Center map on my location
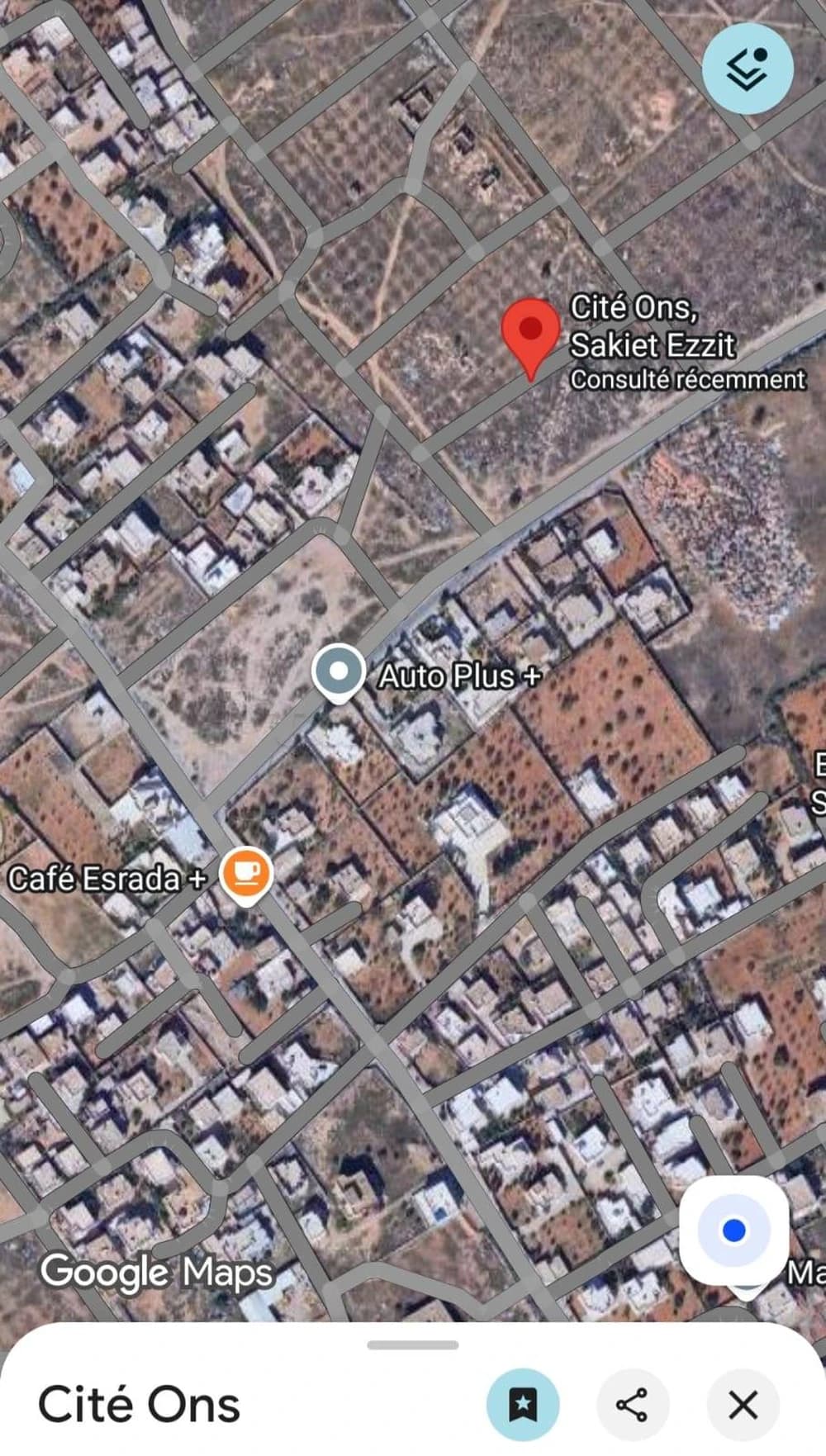This screenshot has width=826, height=1456. [733, 1230]
